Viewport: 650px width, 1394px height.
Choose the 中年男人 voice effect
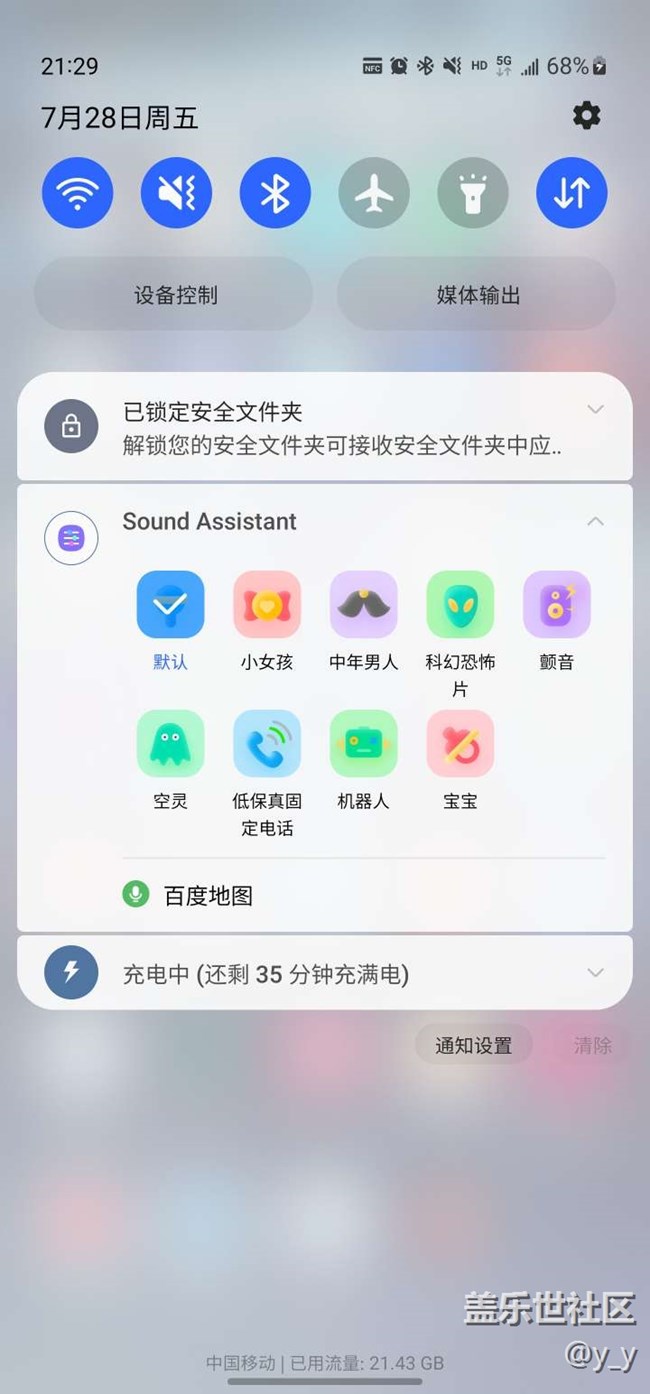tap(364, 605)
